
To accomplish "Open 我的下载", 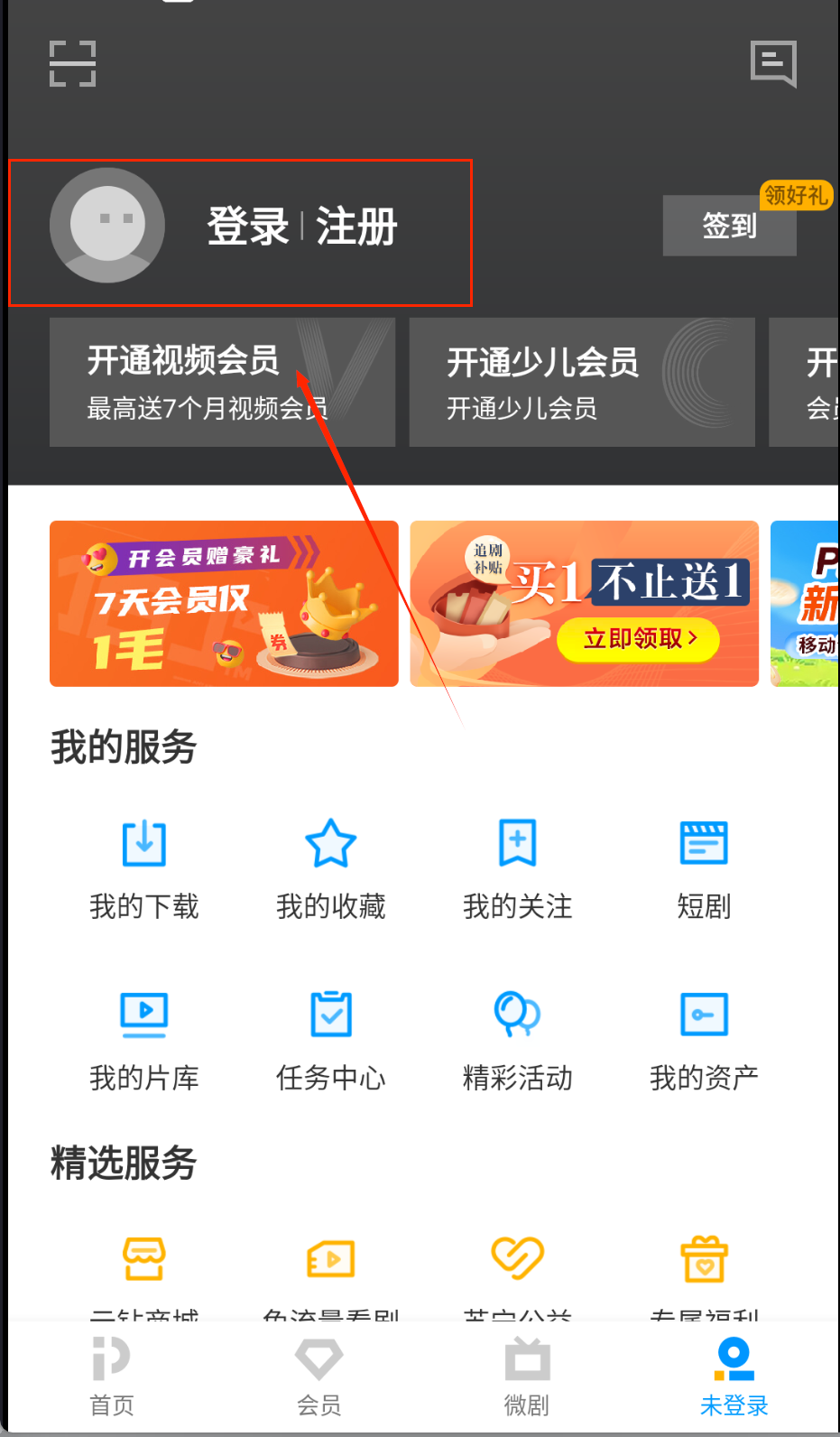I will pyautogui.click(x=143, y=867).
